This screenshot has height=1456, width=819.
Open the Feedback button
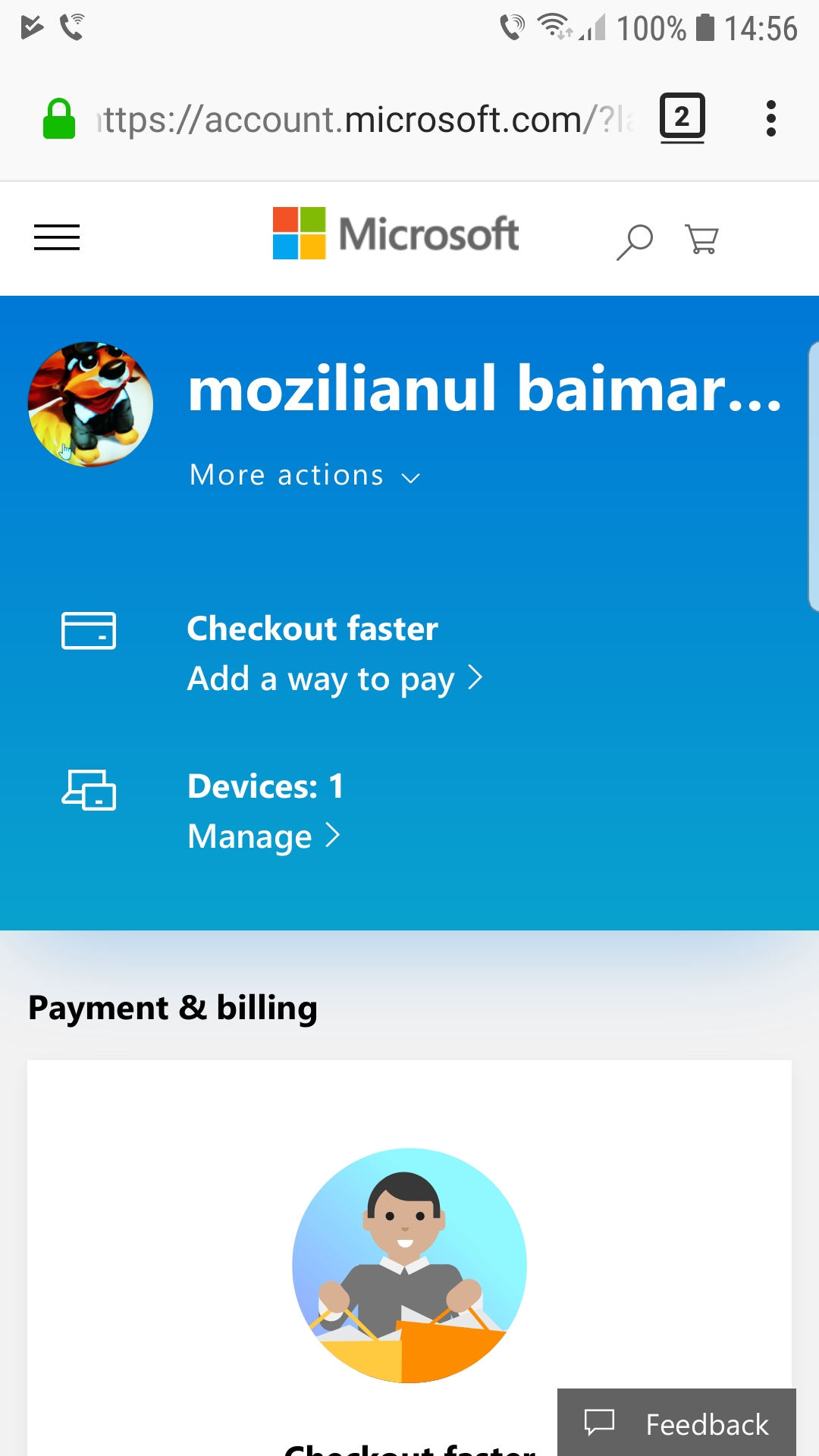point(676,1422)
